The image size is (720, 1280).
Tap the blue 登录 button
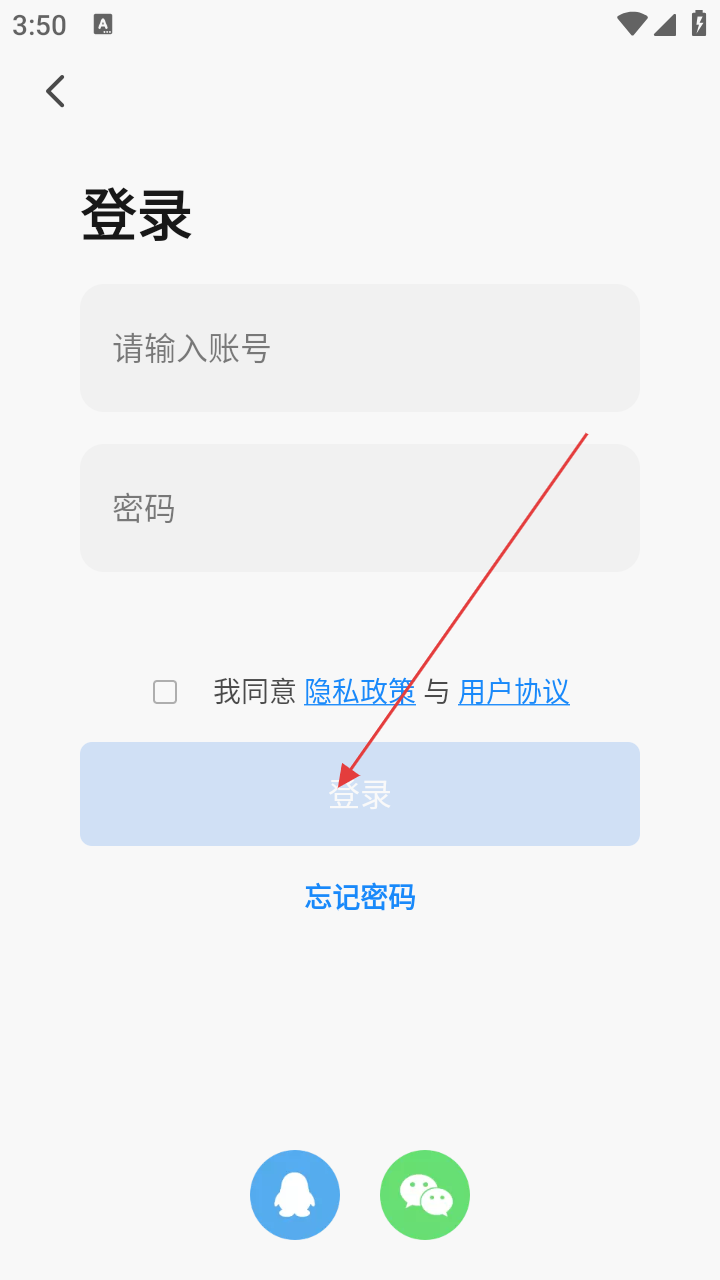[x=360, y=794]
